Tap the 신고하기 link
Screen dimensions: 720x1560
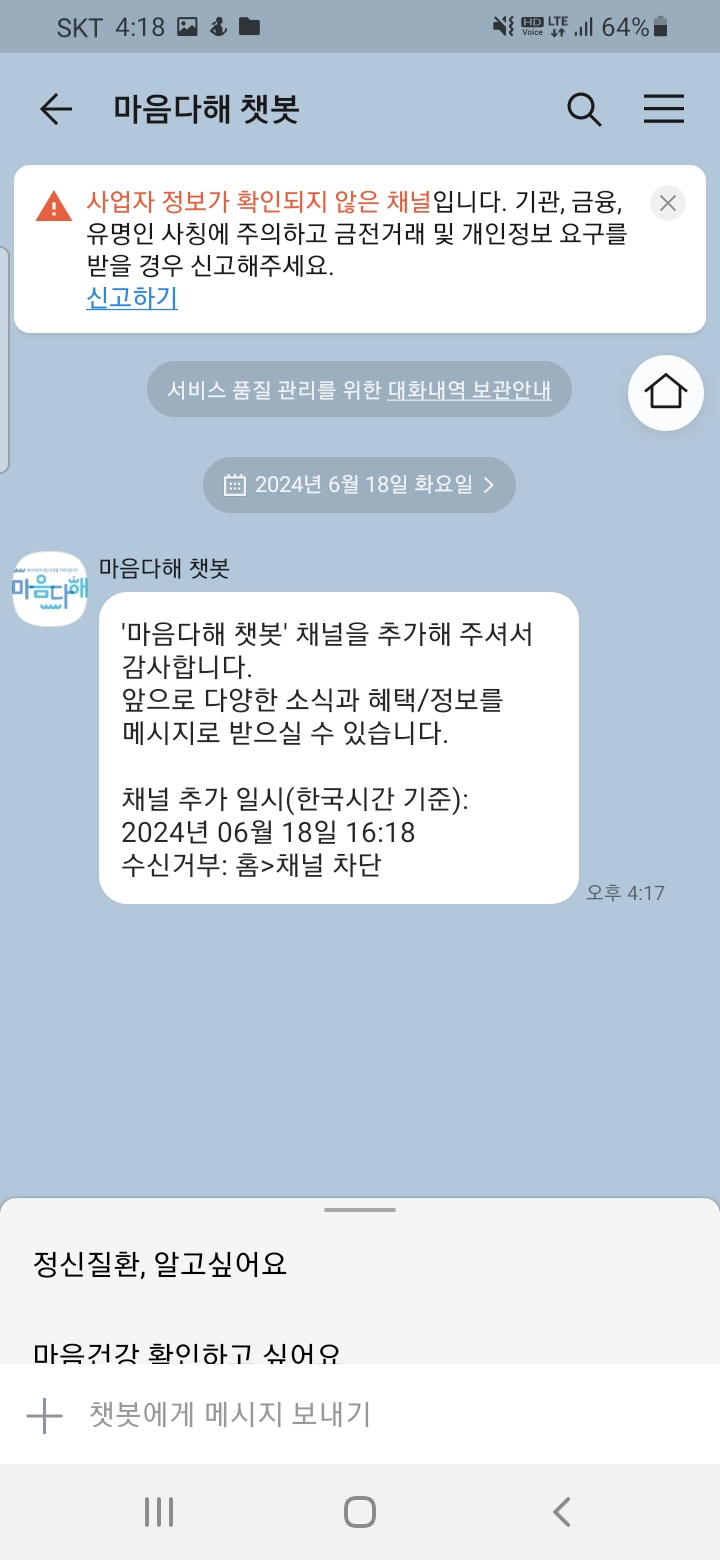click(132, 298)
